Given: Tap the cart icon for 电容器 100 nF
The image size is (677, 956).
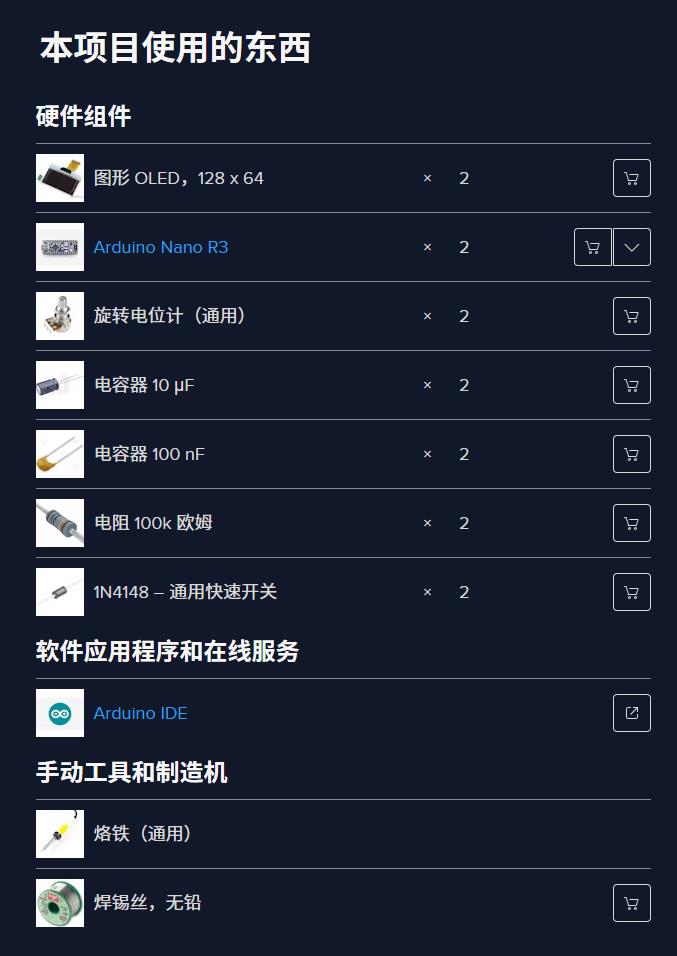Looking at the screenshot, I should 631,454.
